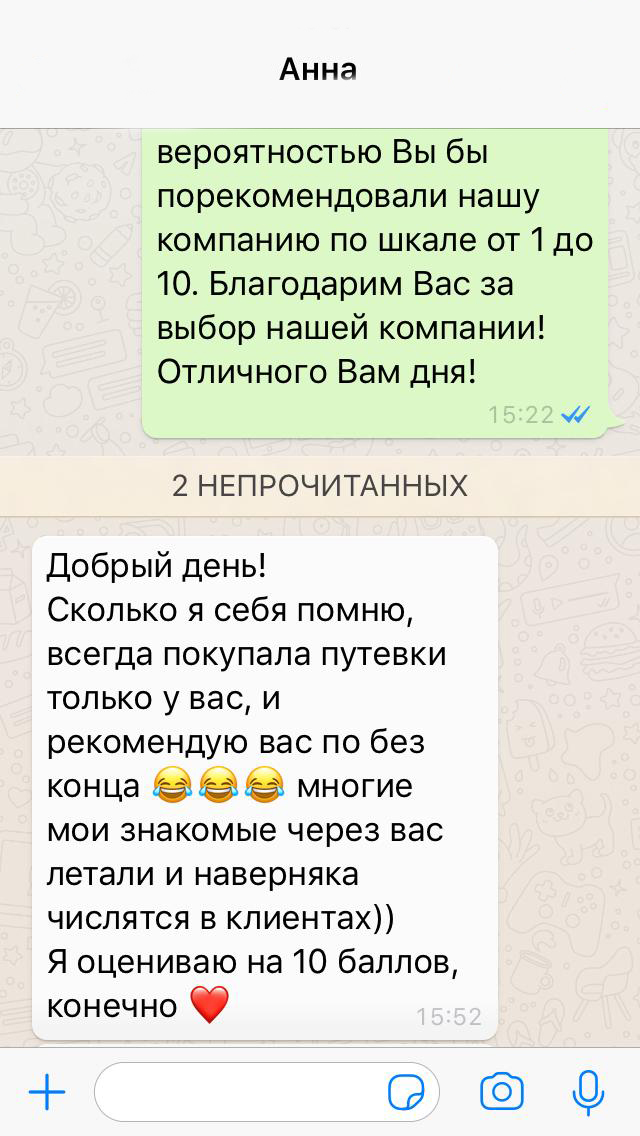
Task: Focus the message text field
Action: 267,1092
